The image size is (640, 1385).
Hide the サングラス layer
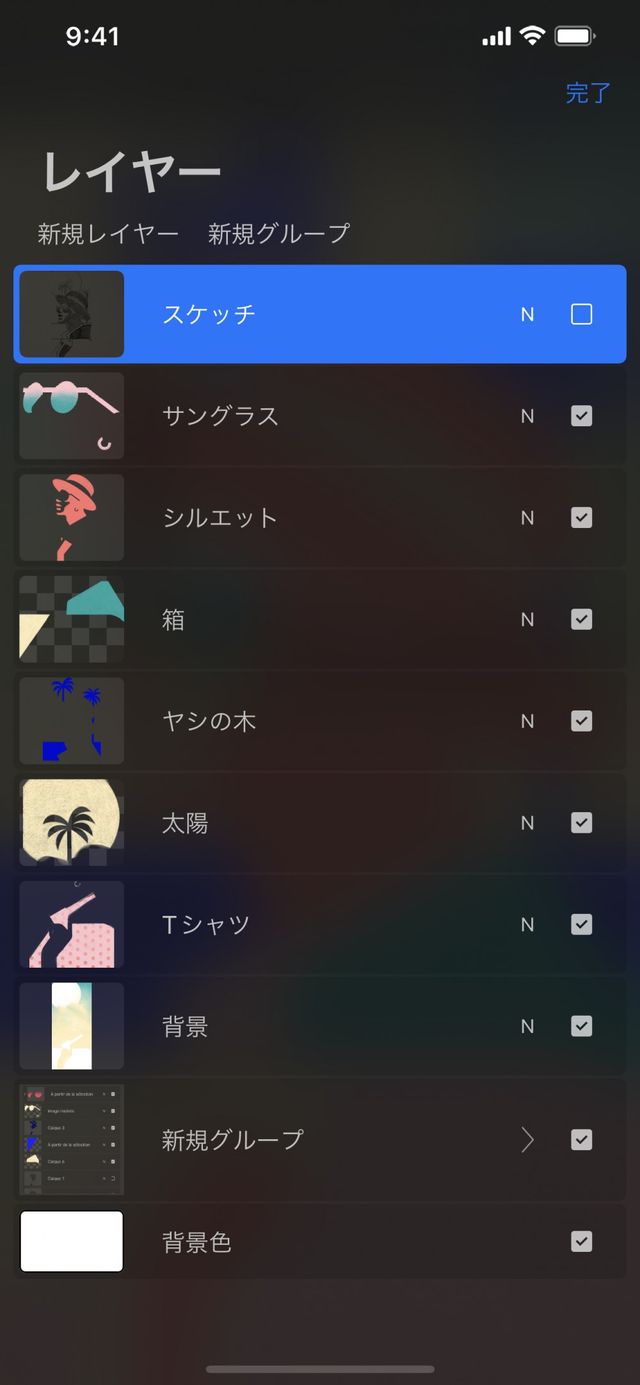(x=581, y=416)
